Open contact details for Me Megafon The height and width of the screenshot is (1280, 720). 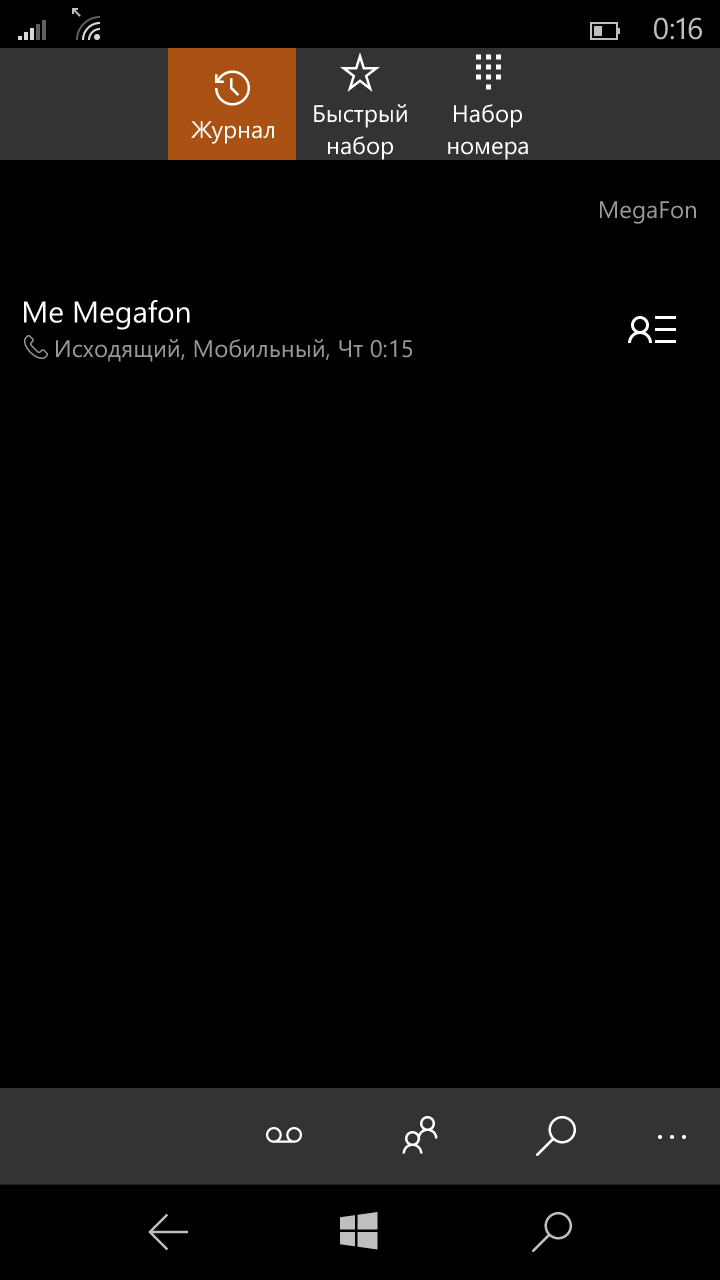pyautogui.click(x=652, y=329)
